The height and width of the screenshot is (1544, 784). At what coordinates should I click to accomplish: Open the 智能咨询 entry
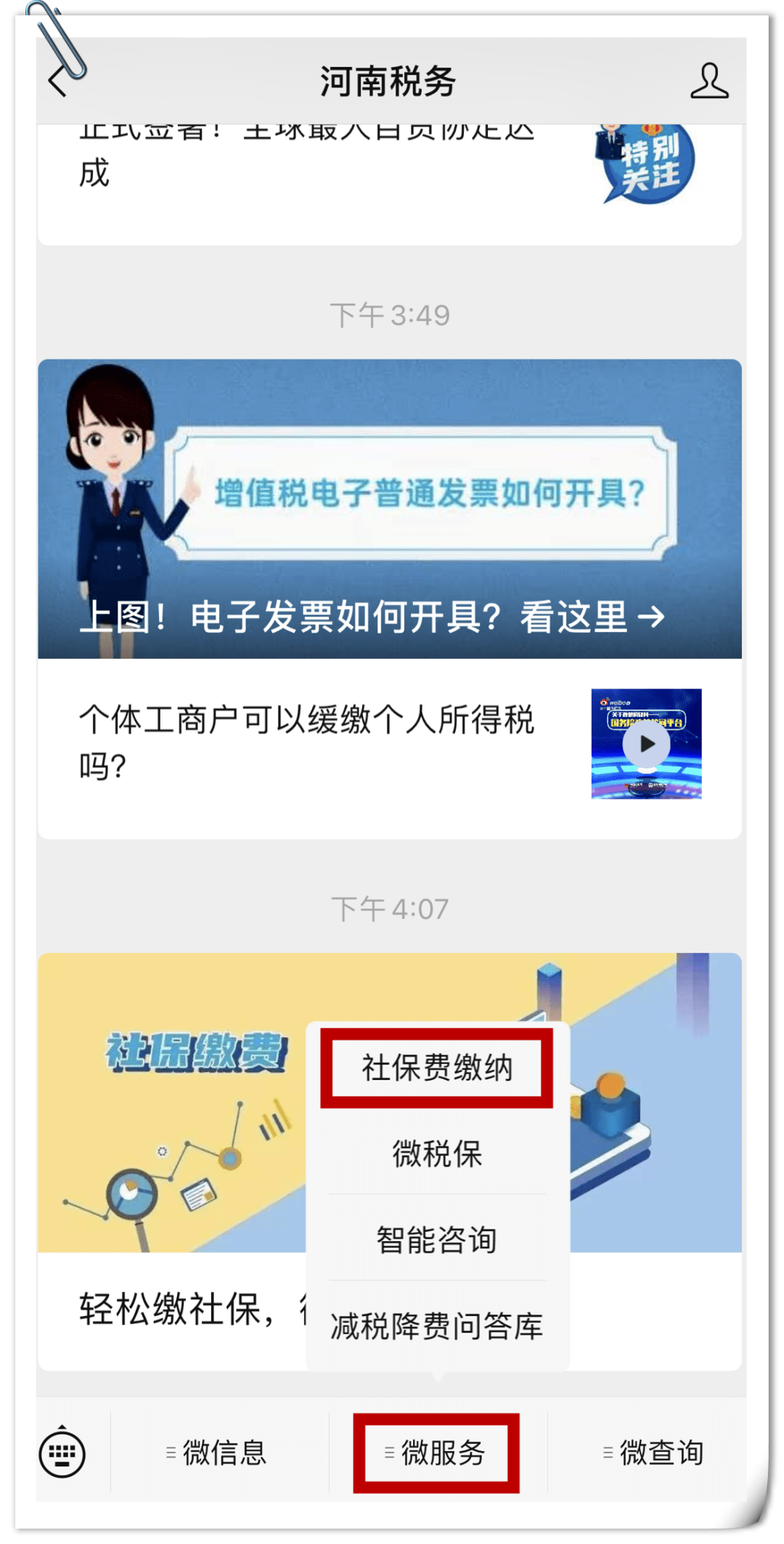point(437,1239)
